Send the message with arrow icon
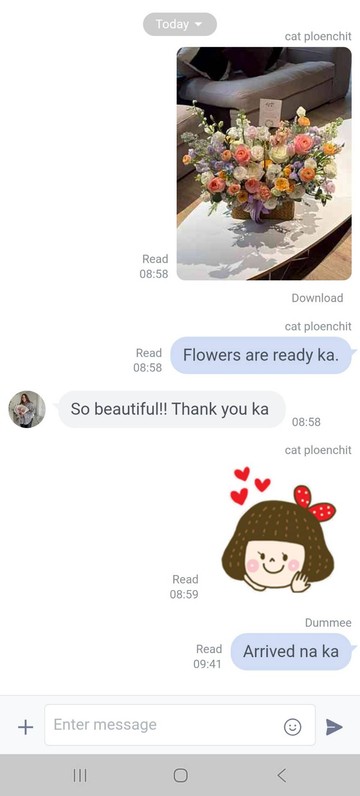 [334, 727]
